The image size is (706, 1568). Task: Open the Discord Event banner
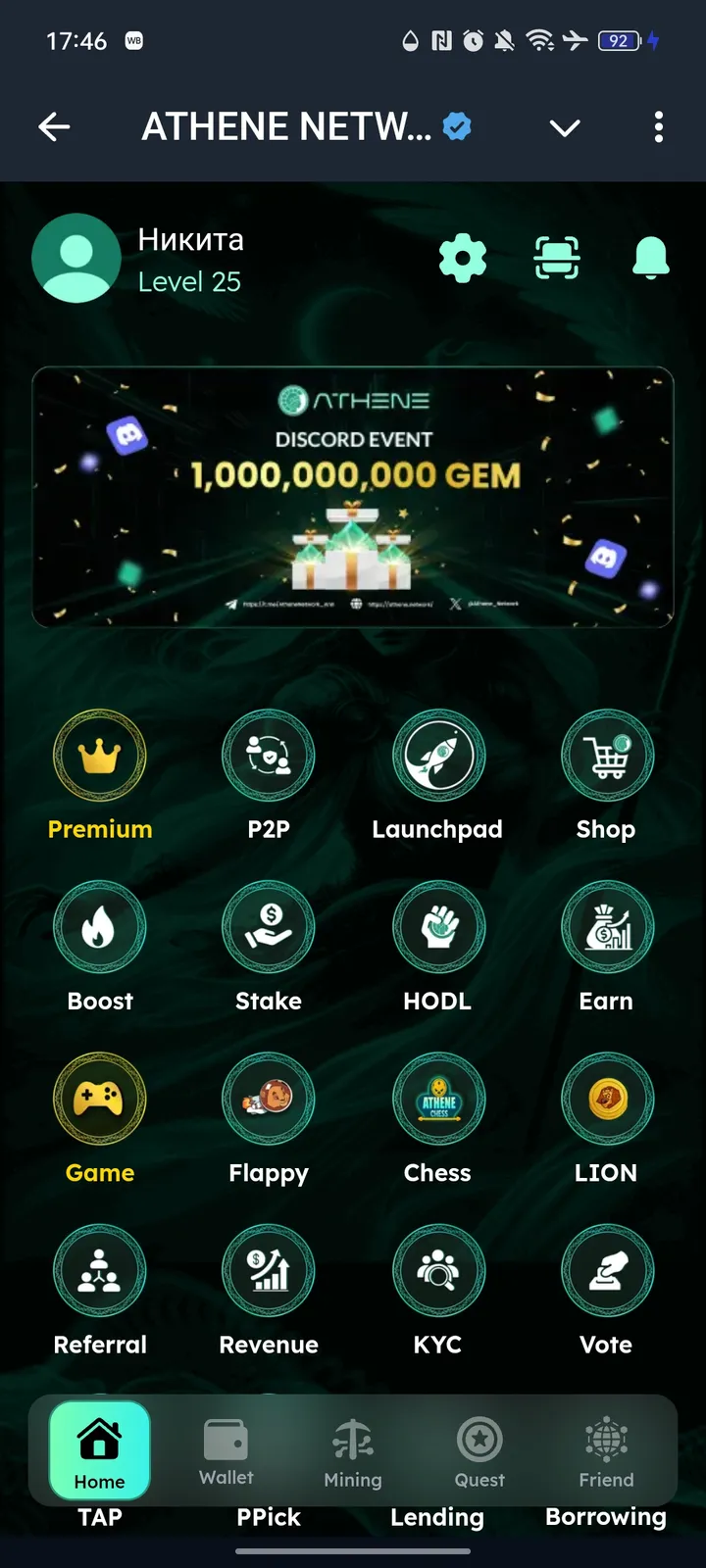(353, 497)
